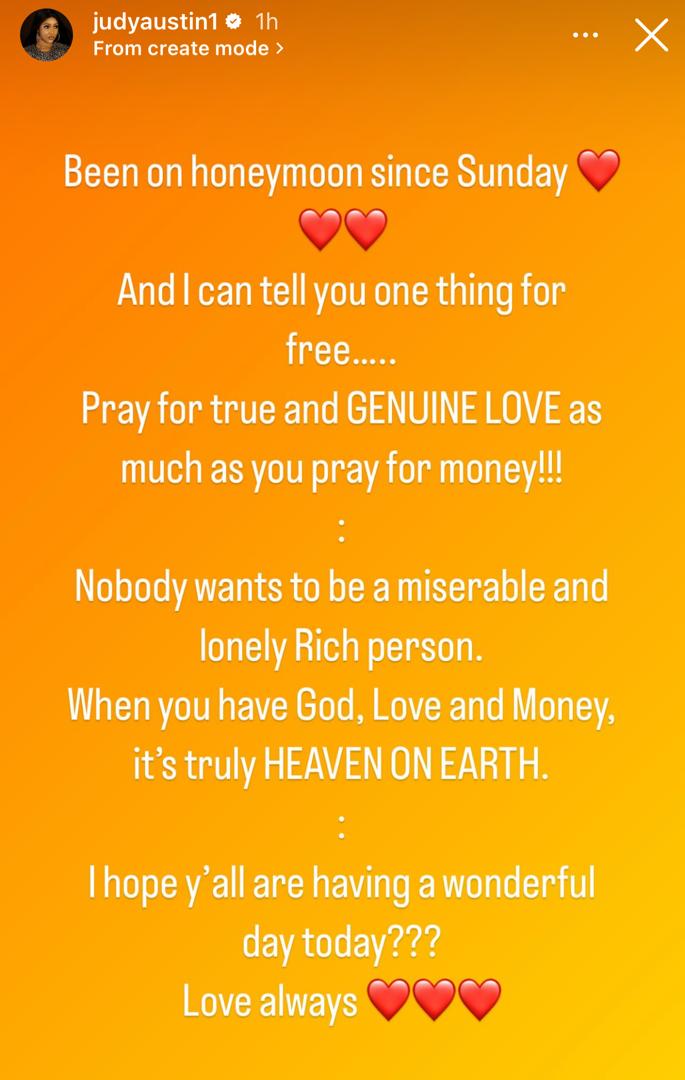The width and height of the screenshot is (685, 1080).
Task: Open the three-dot story options menu
Action: point(585,35)
